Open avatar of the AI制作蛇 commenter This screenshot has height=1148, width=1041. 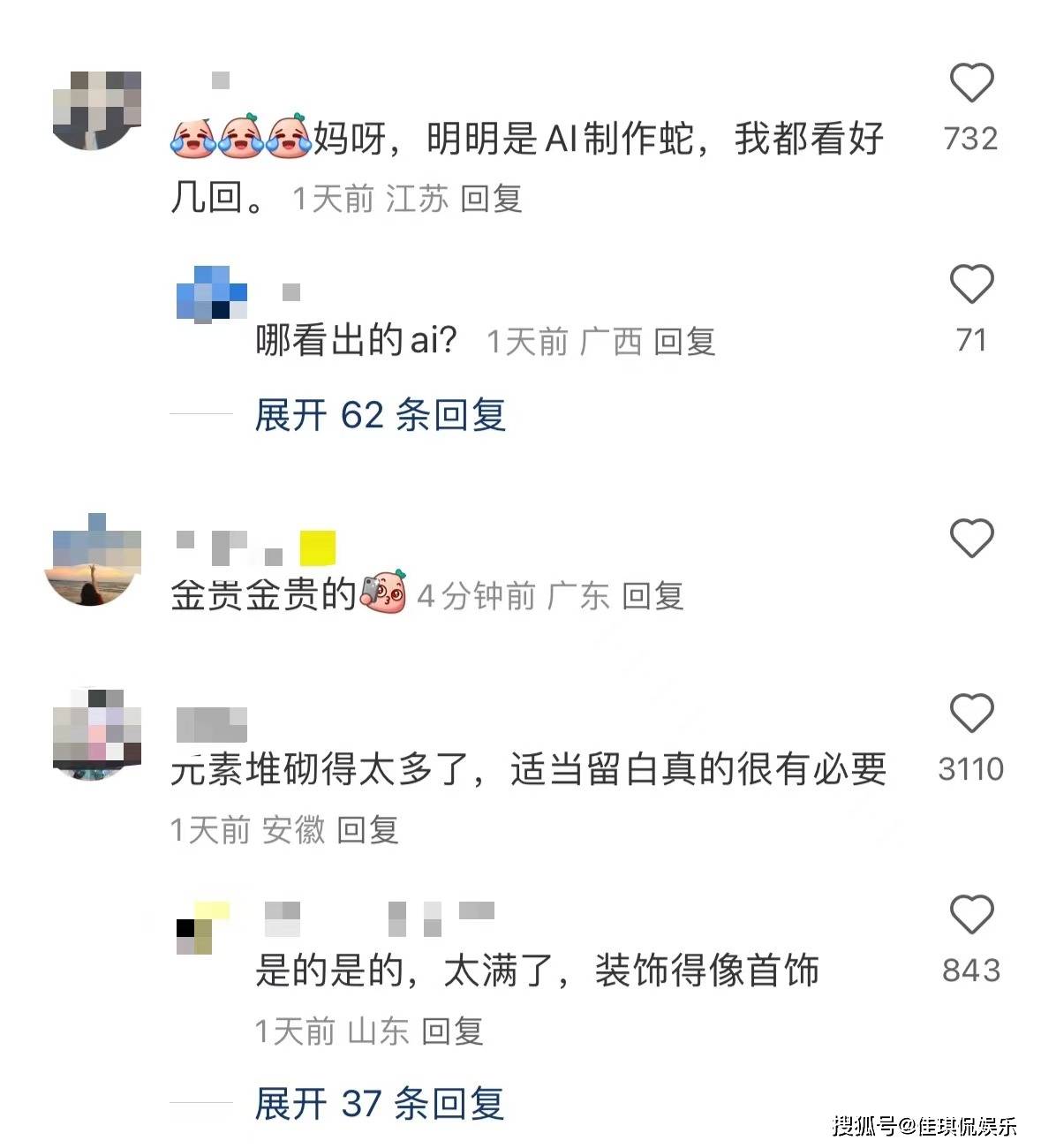tap(95, 110)
